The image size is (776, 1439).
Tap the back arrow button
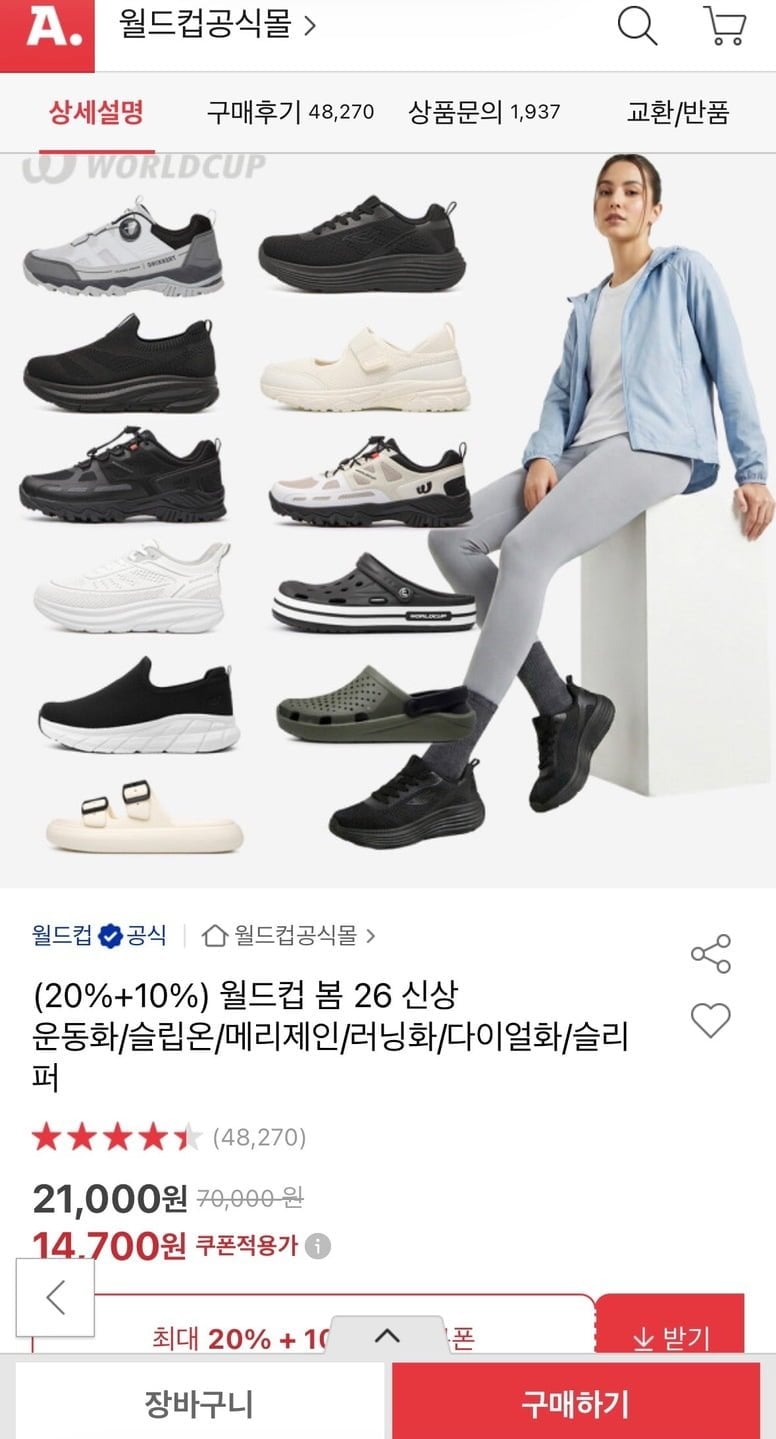[x=56, y=1297]
